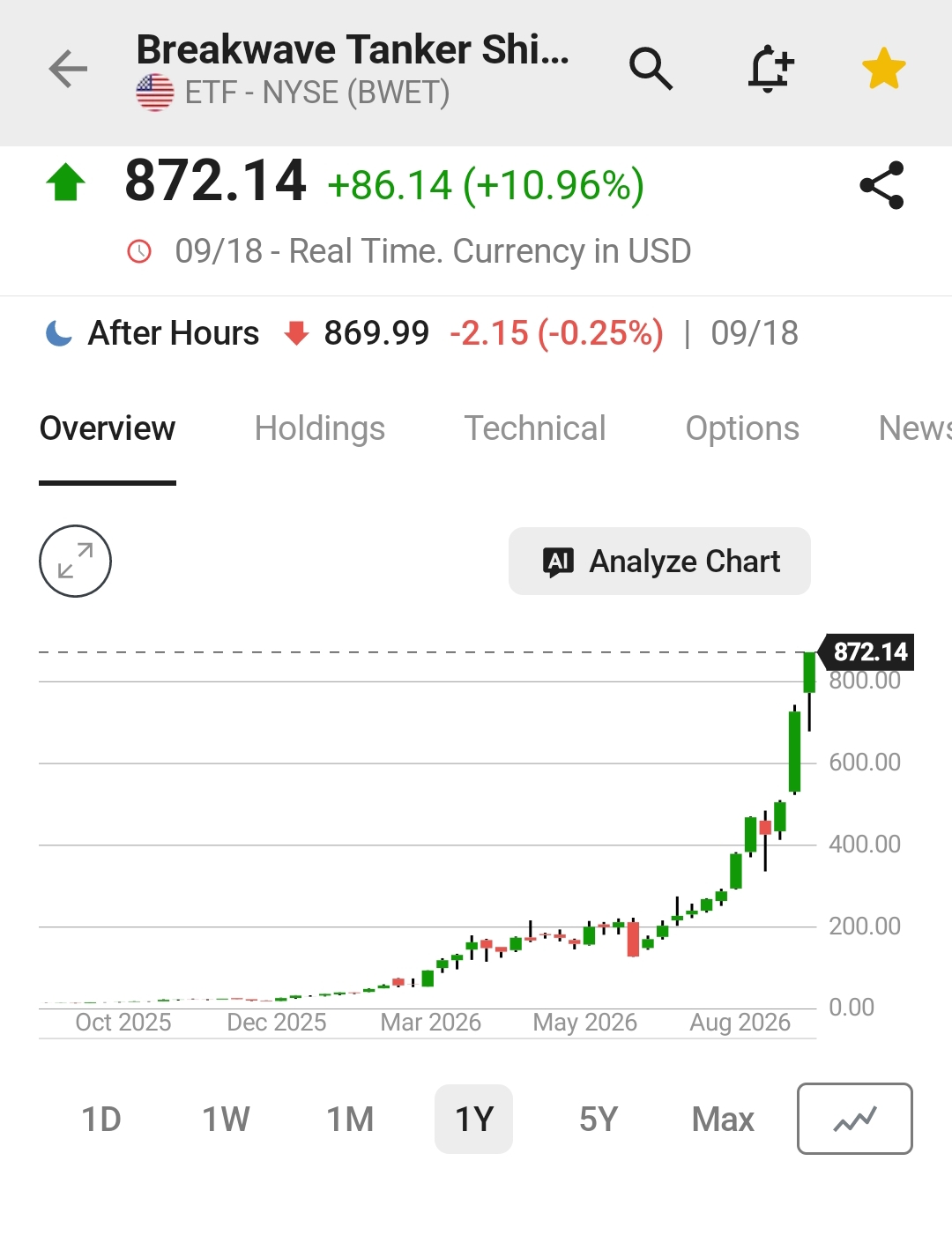Image resolution: width=952 pixels, height=1243 pixels.
Task: View the Options tab
Action: 742,428
